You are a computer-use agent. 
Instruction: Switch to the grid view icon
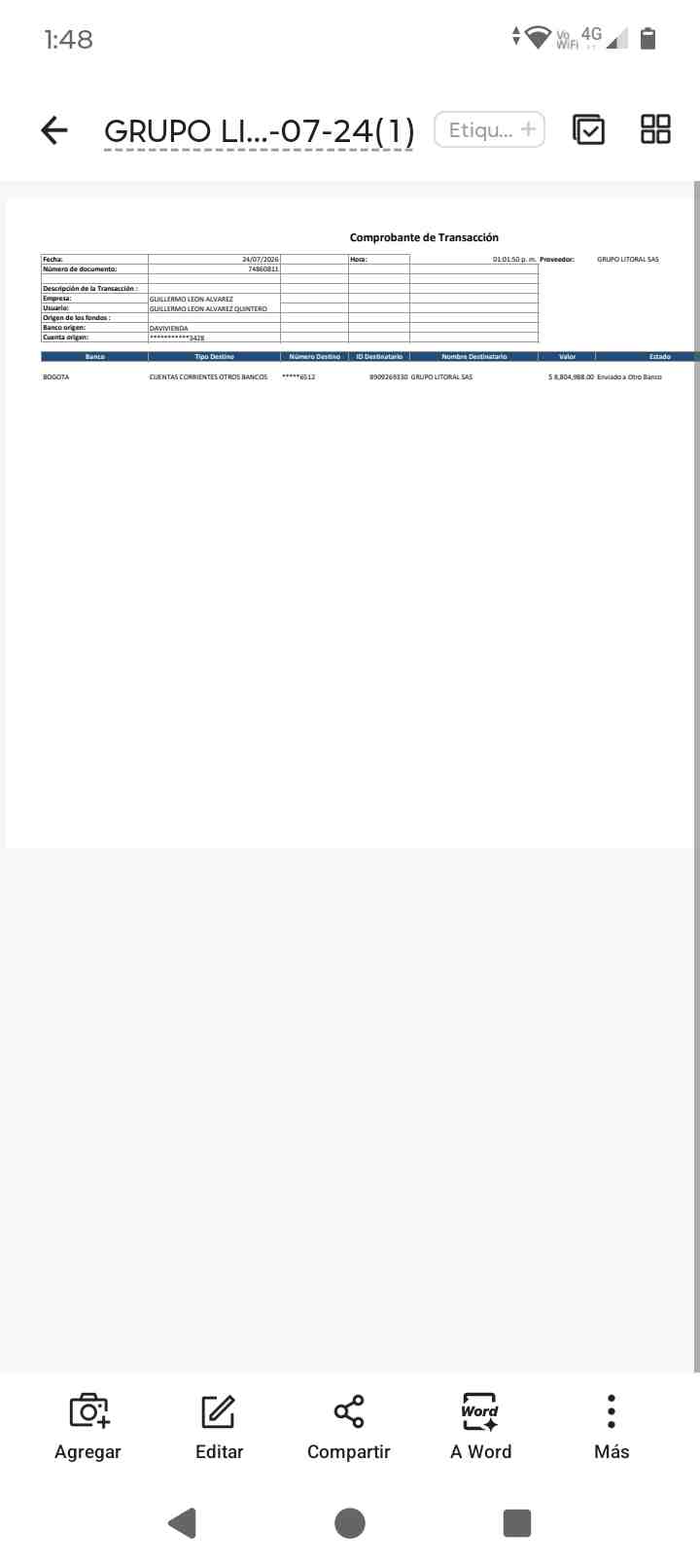(x=656, y=129)
